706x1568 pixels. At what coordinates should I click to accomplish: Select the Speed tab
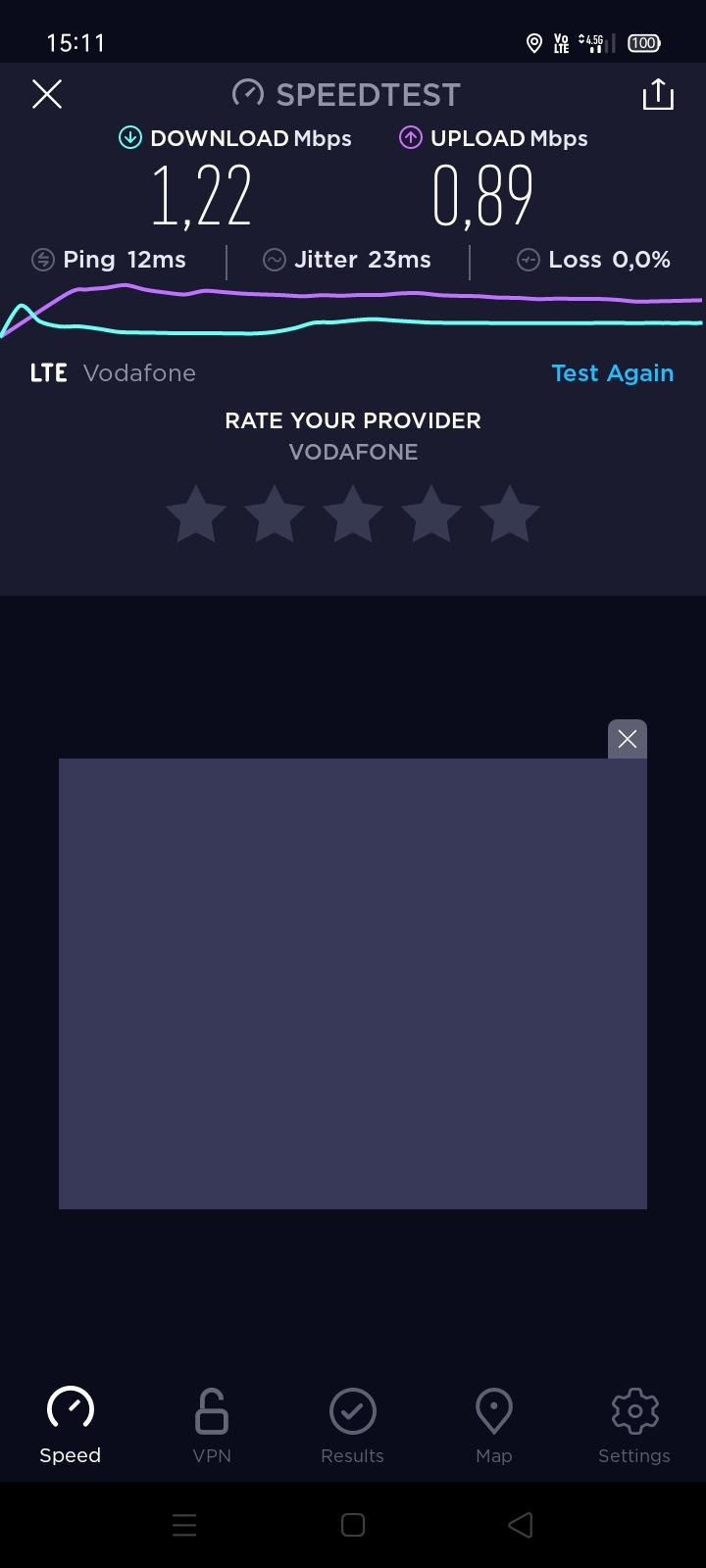(x=71, y=1426)
